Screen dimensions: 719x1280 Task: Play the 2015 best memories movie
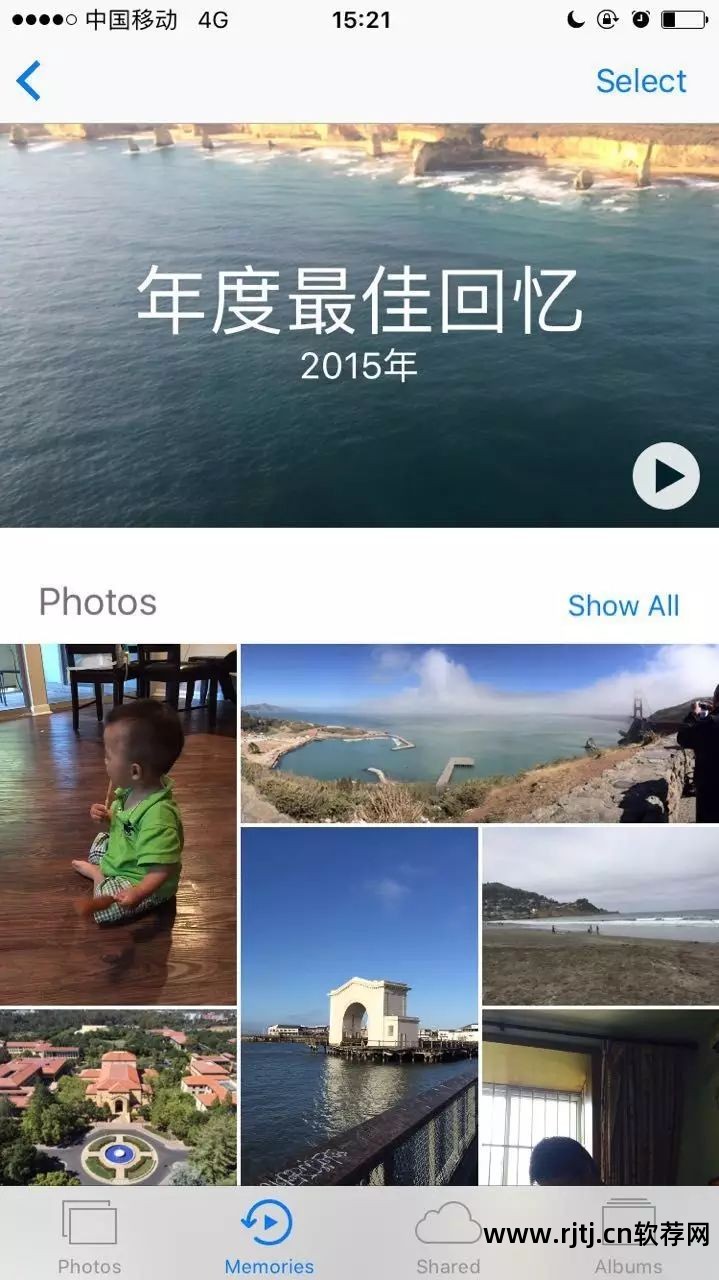[x=666, y=476]
